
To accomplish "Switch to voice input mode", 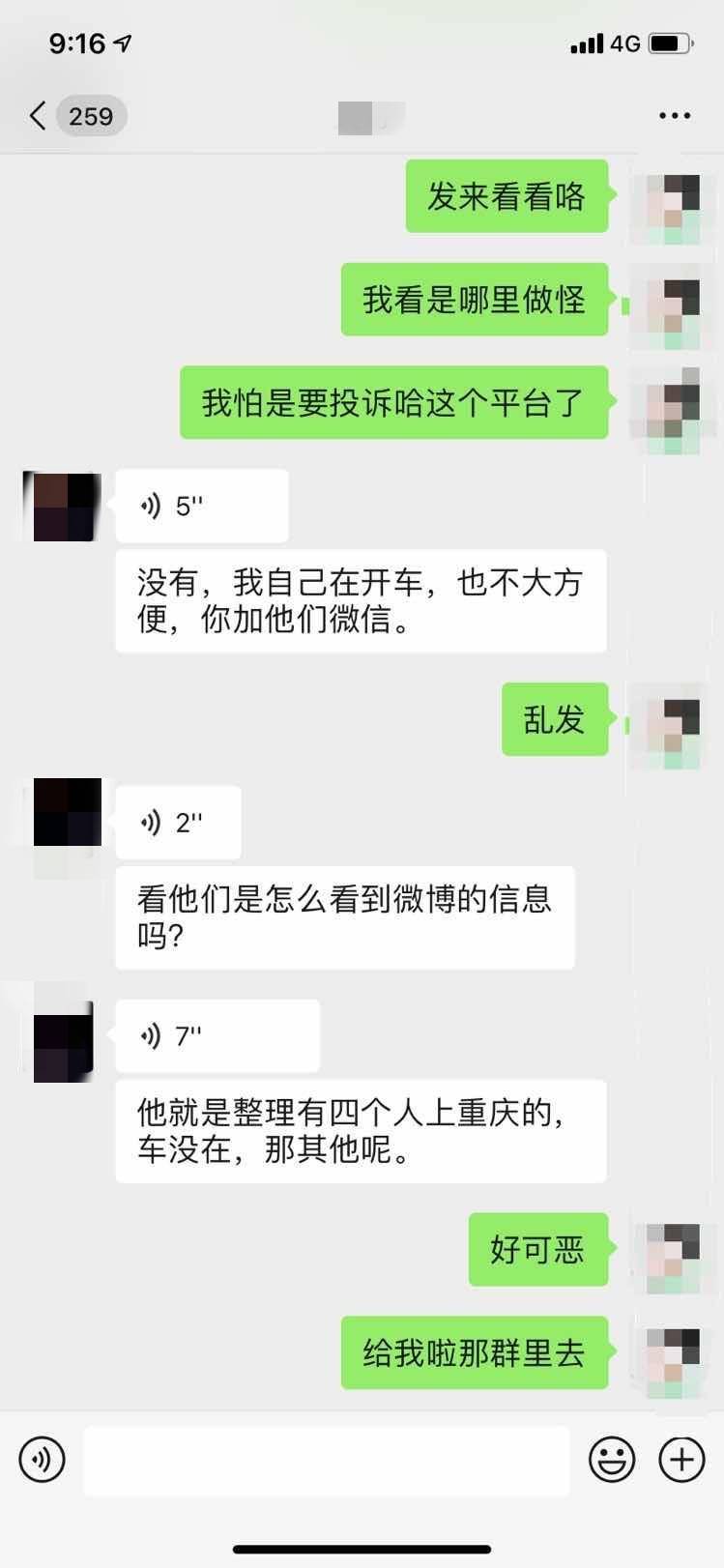I will 42,1459.
